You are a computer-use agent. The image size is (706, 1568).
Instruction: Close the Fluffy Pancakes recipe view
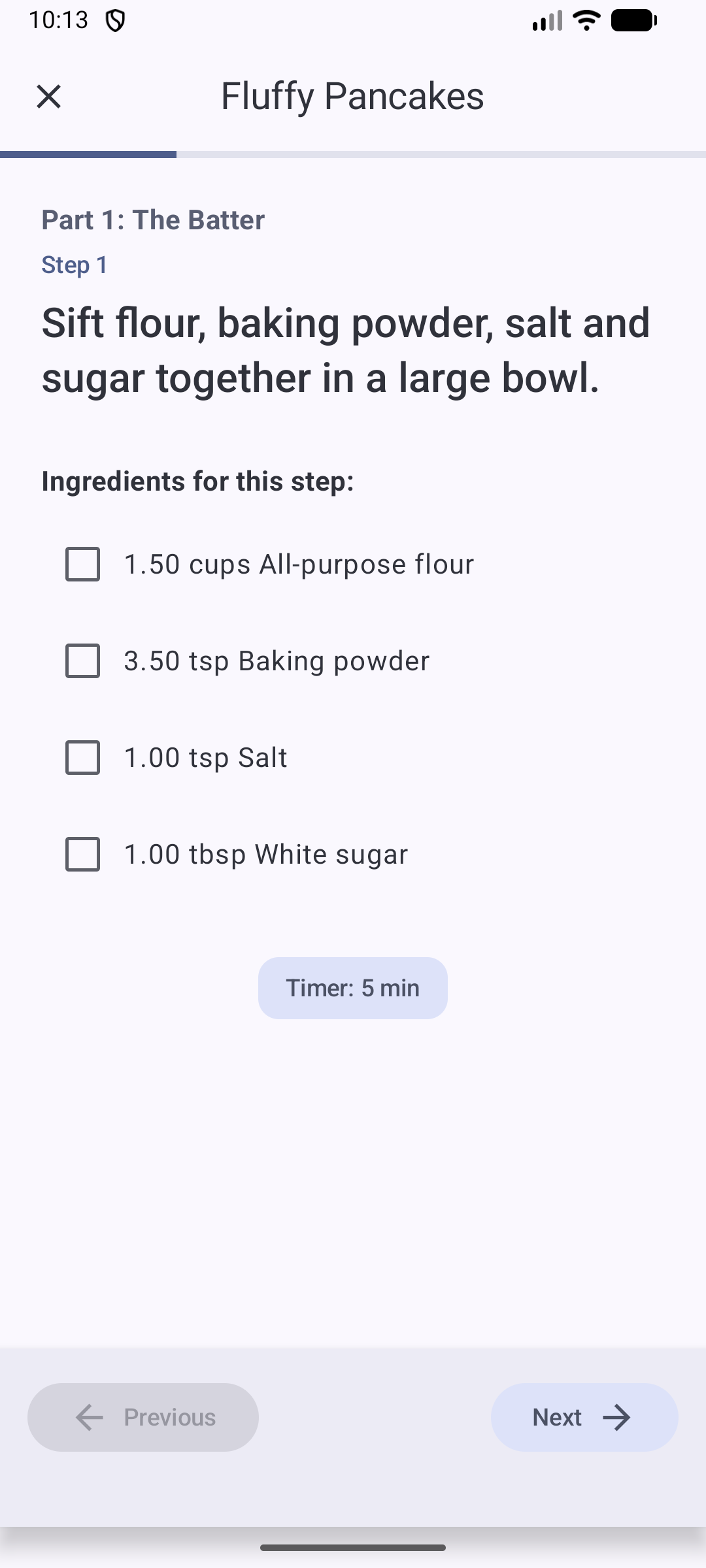(x=49, y=97)
